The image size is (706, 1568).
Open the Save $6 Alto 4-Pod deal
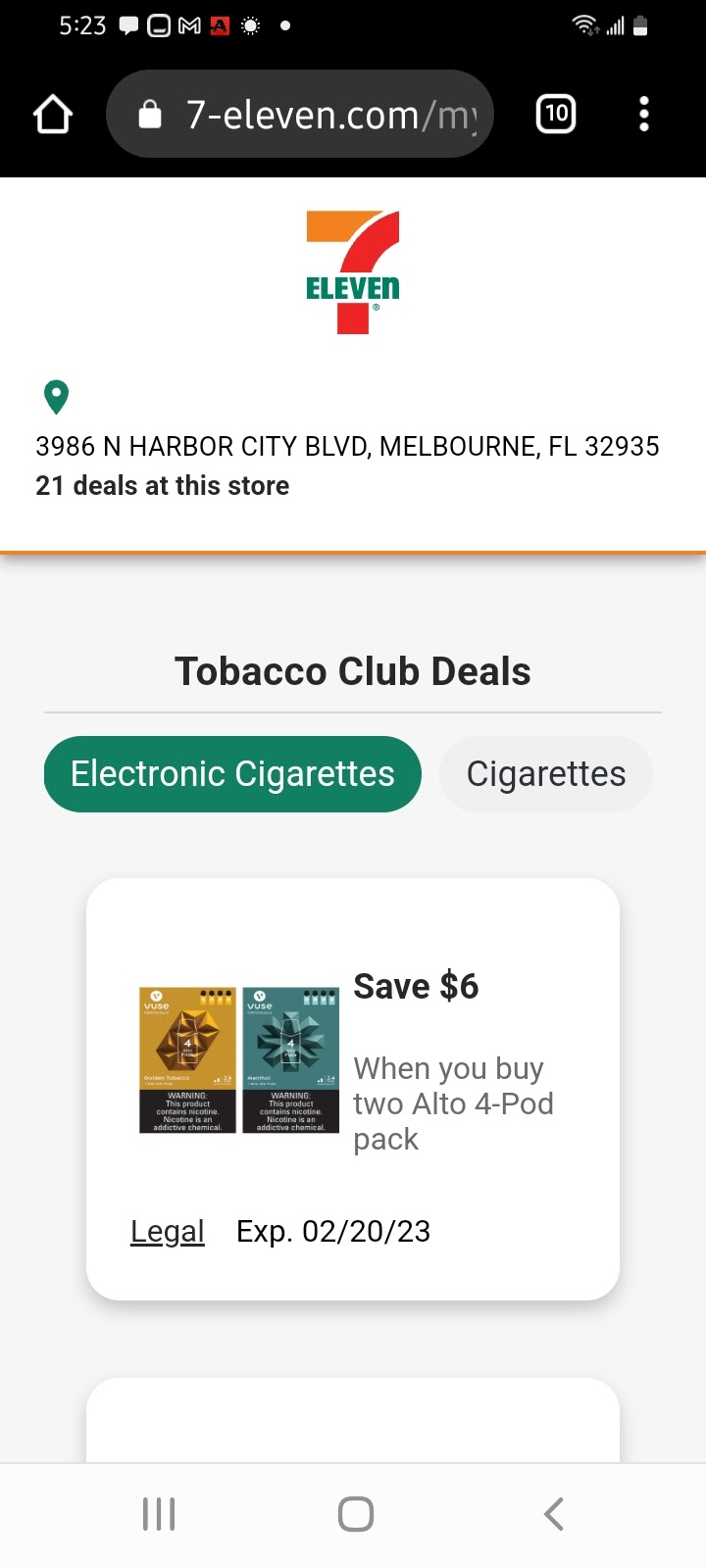point(416,987)
